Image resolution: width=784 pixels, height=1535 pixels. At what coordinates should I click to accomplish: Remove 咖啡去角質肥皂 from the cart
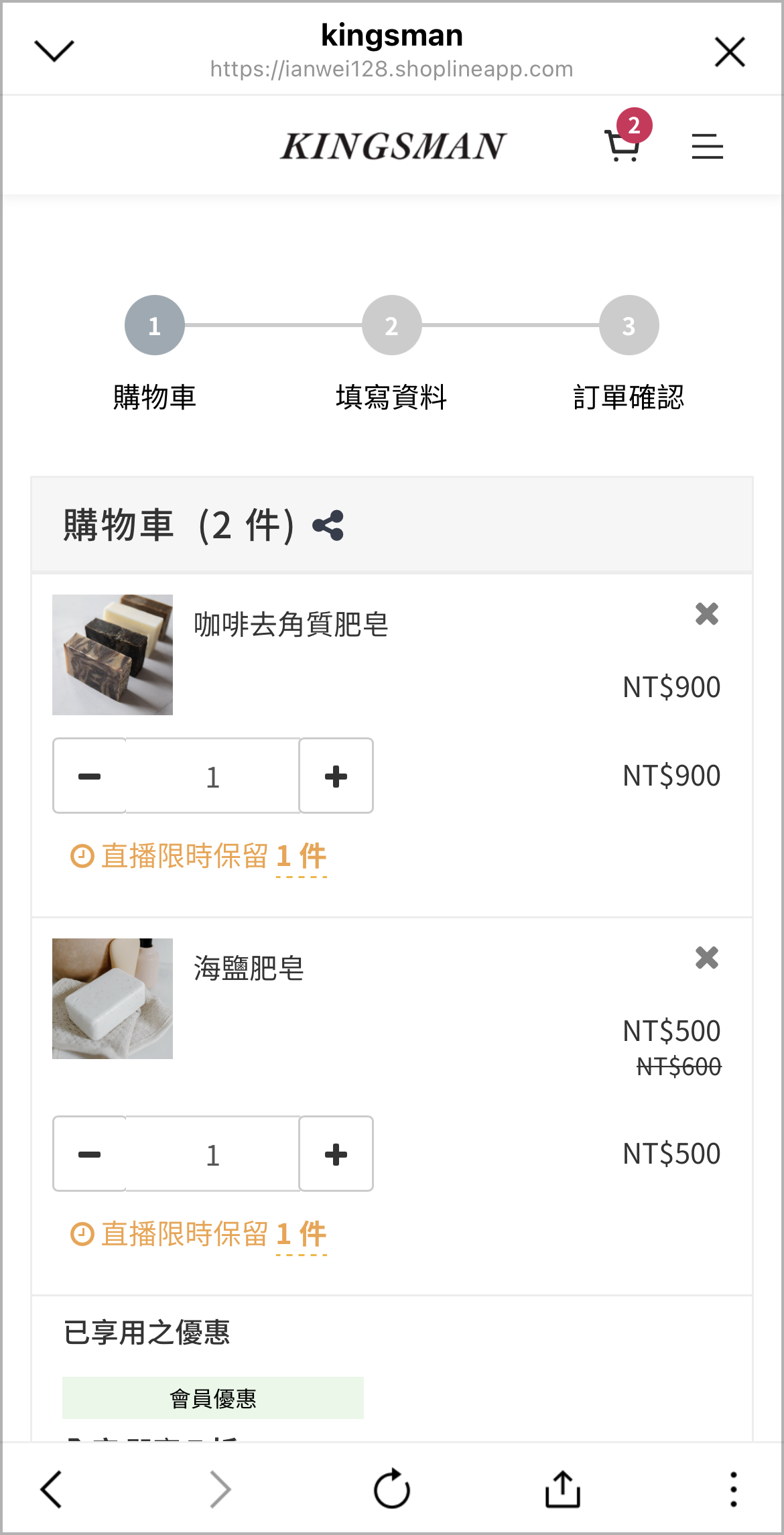(707, 614)
